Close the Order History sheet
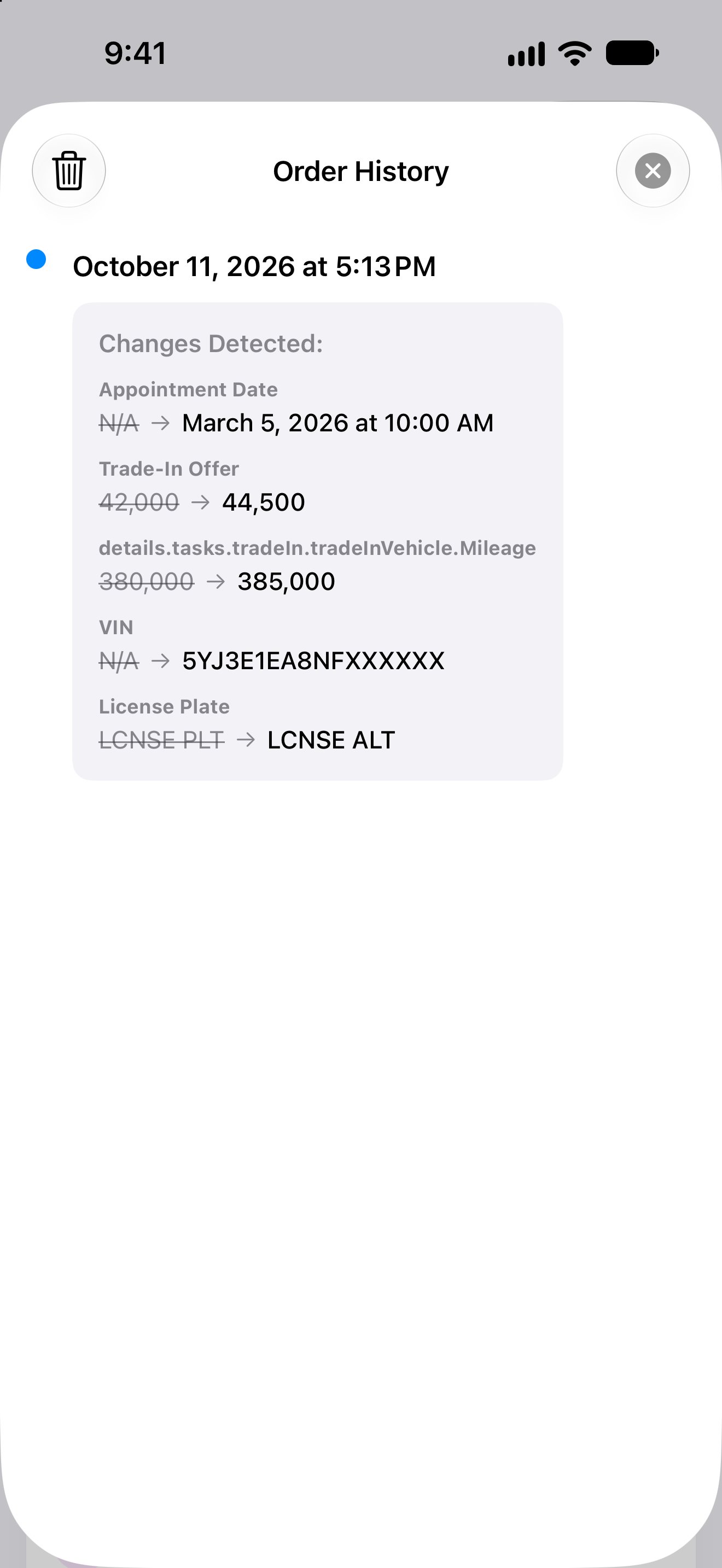The width and height of the screenshot is (722, 1568). click(x=653, y=171)
